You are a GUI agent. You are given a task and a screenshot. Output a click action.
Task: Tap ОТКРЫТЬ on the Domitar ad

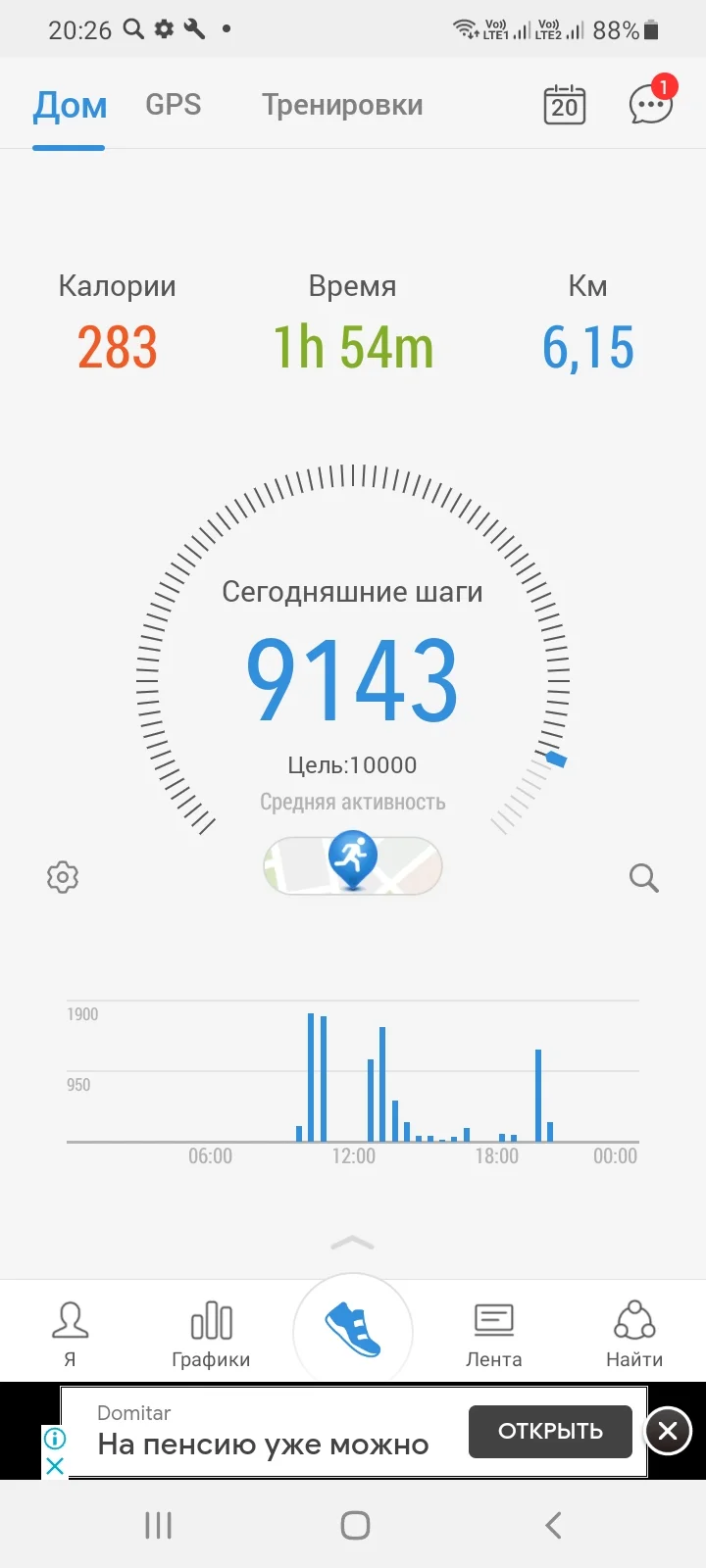[x=550, y=1431]
